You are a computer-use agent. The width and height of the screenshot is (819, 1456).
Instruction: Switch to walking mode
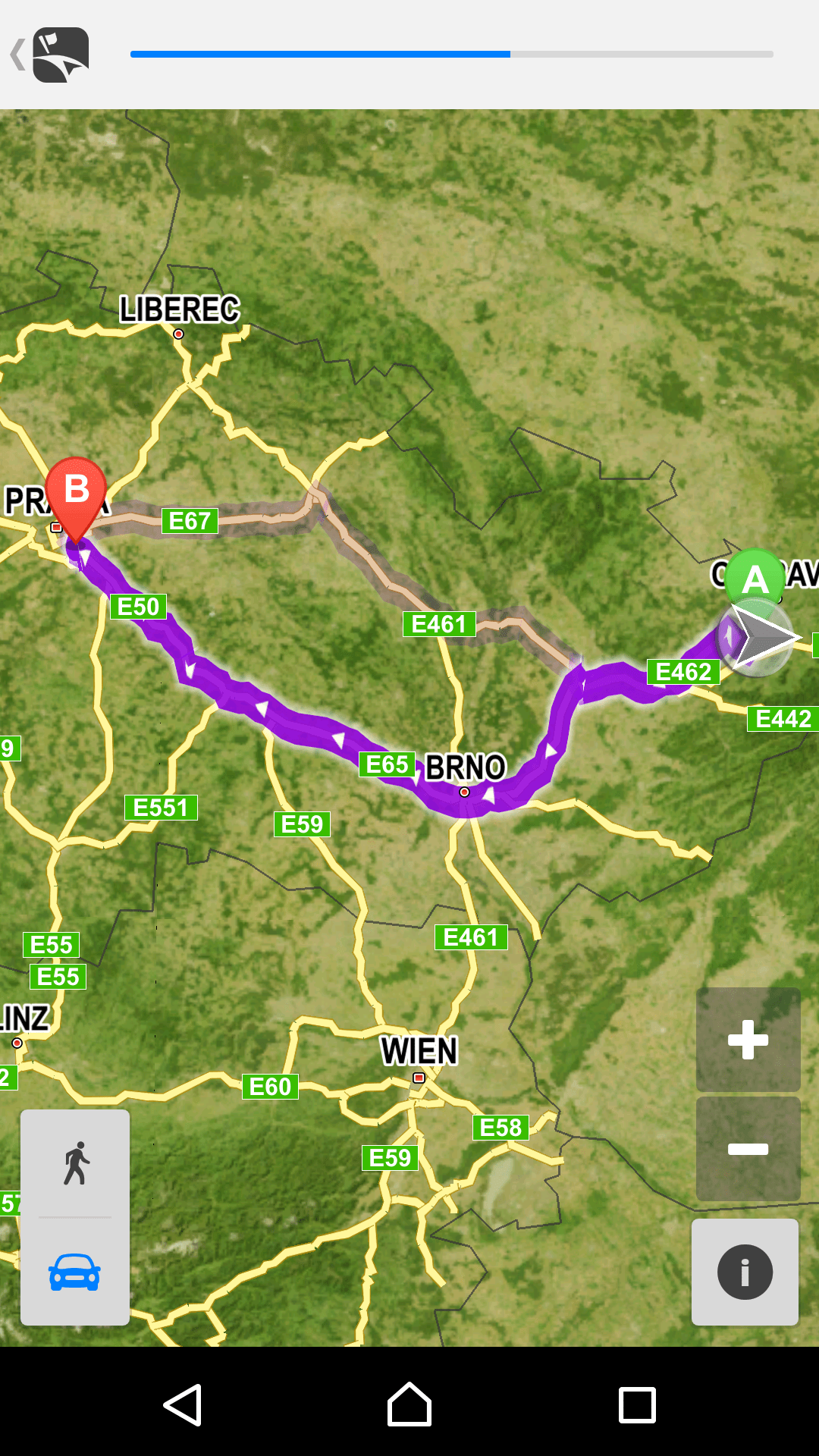tap(75, 1163)
